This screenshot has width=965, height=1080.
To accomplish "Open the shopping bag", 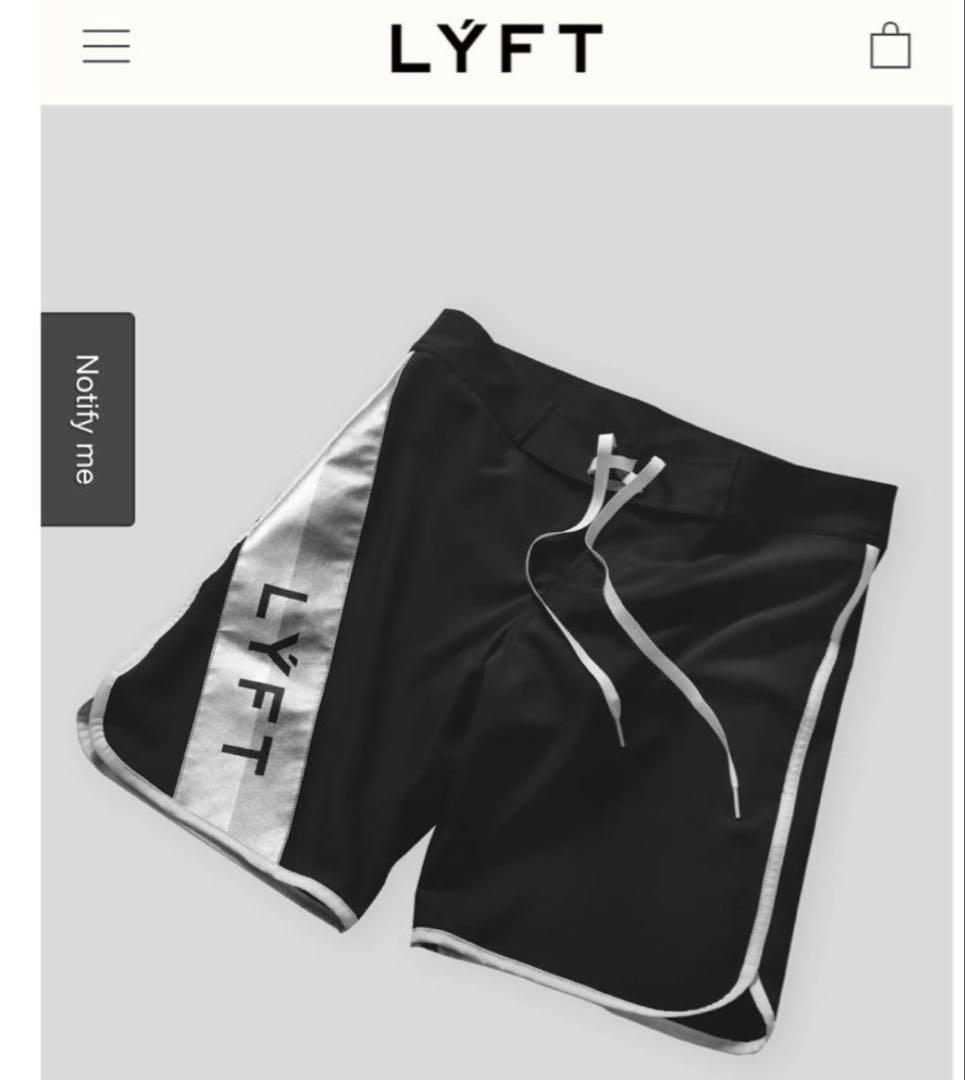I will (889, 47).
